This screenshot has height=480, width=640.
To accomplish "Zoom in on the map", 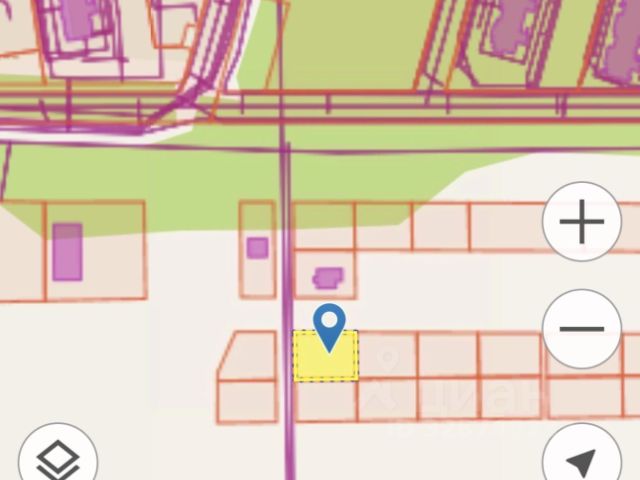I will click(582, 222).
